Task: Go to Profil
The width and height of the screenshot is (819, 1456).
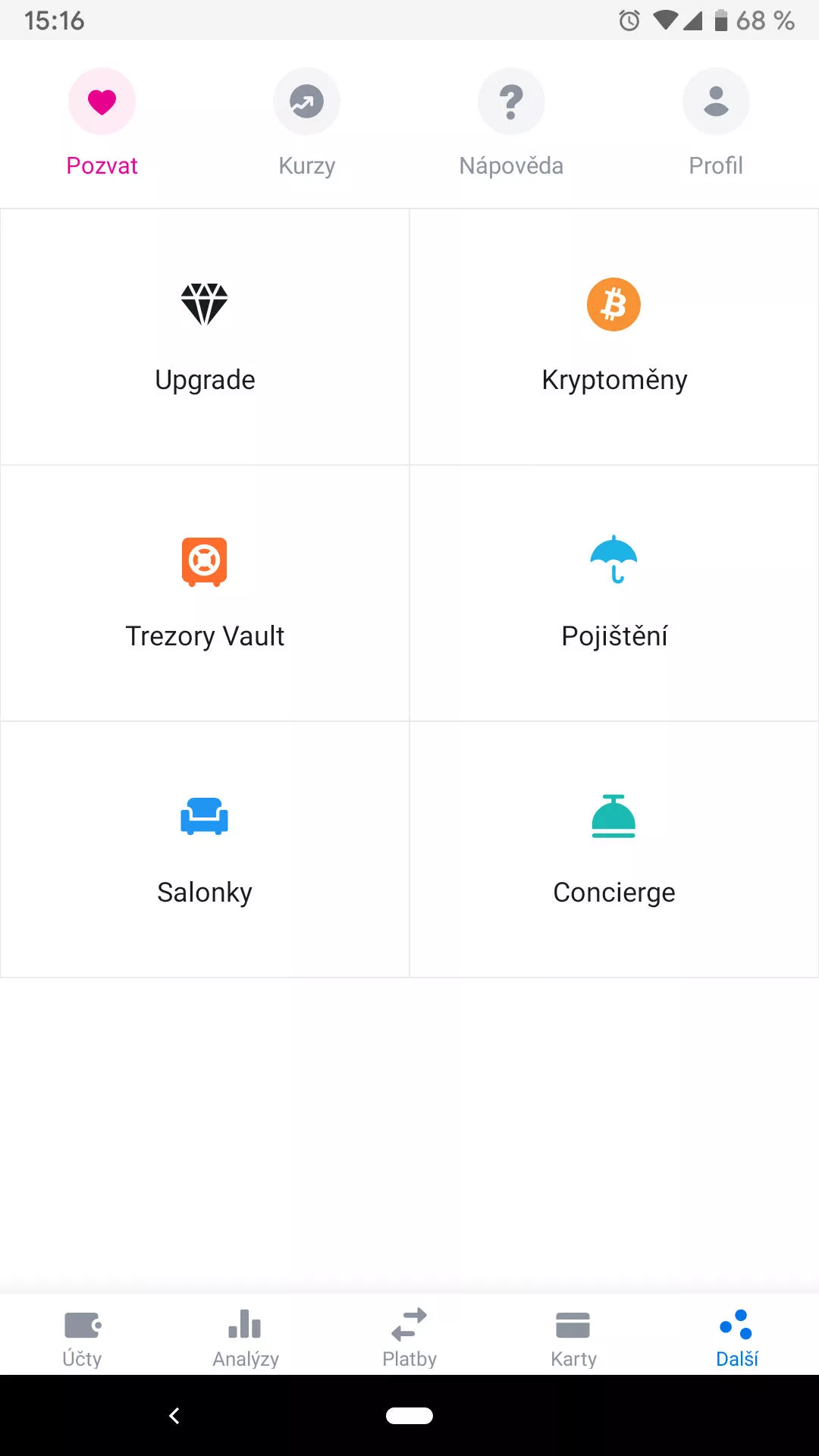Action: [716, 102]
